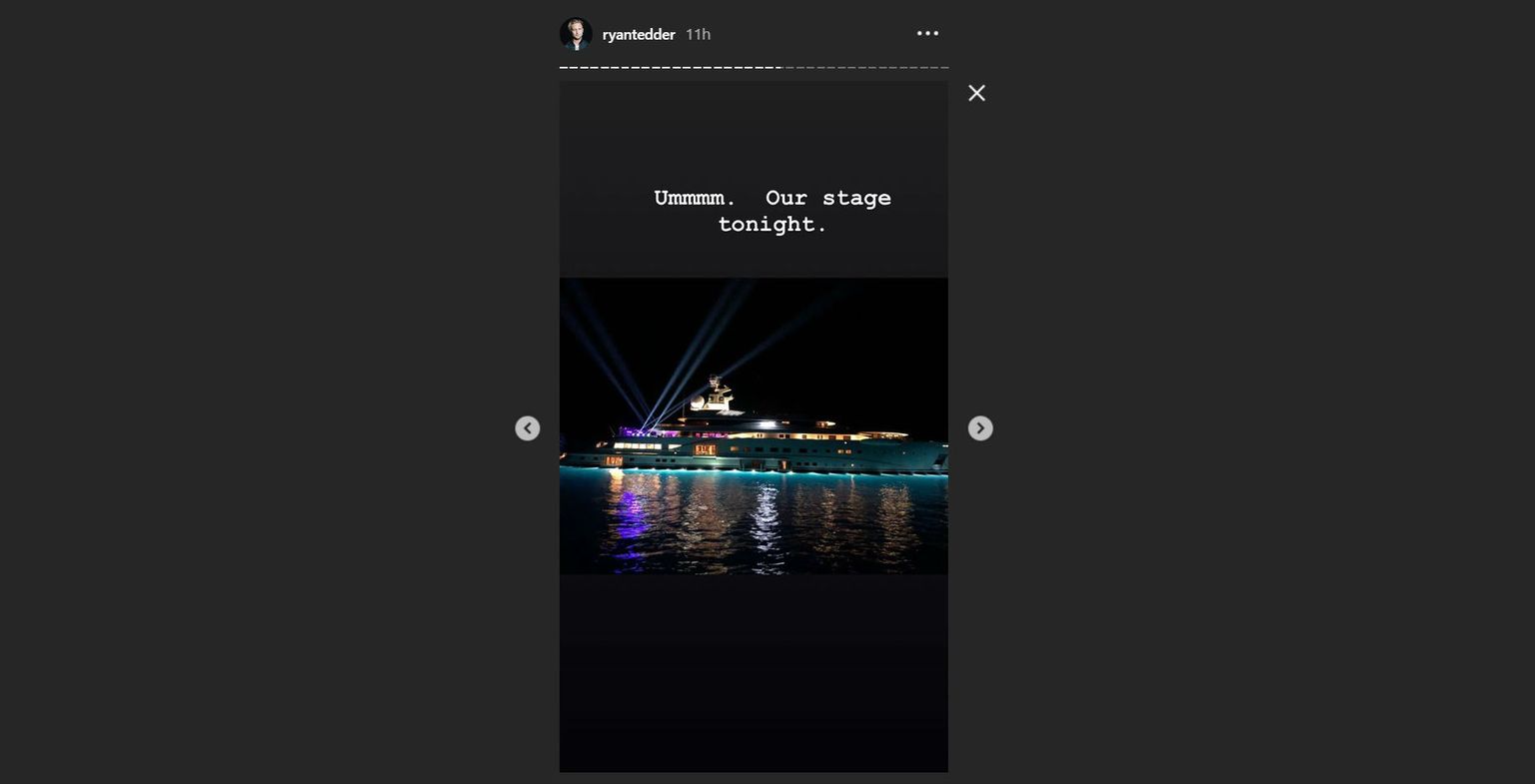The width and height of the screenshot is (1535, 784).
Task: Open the ryantedder username link
Action: pos(639,35)
